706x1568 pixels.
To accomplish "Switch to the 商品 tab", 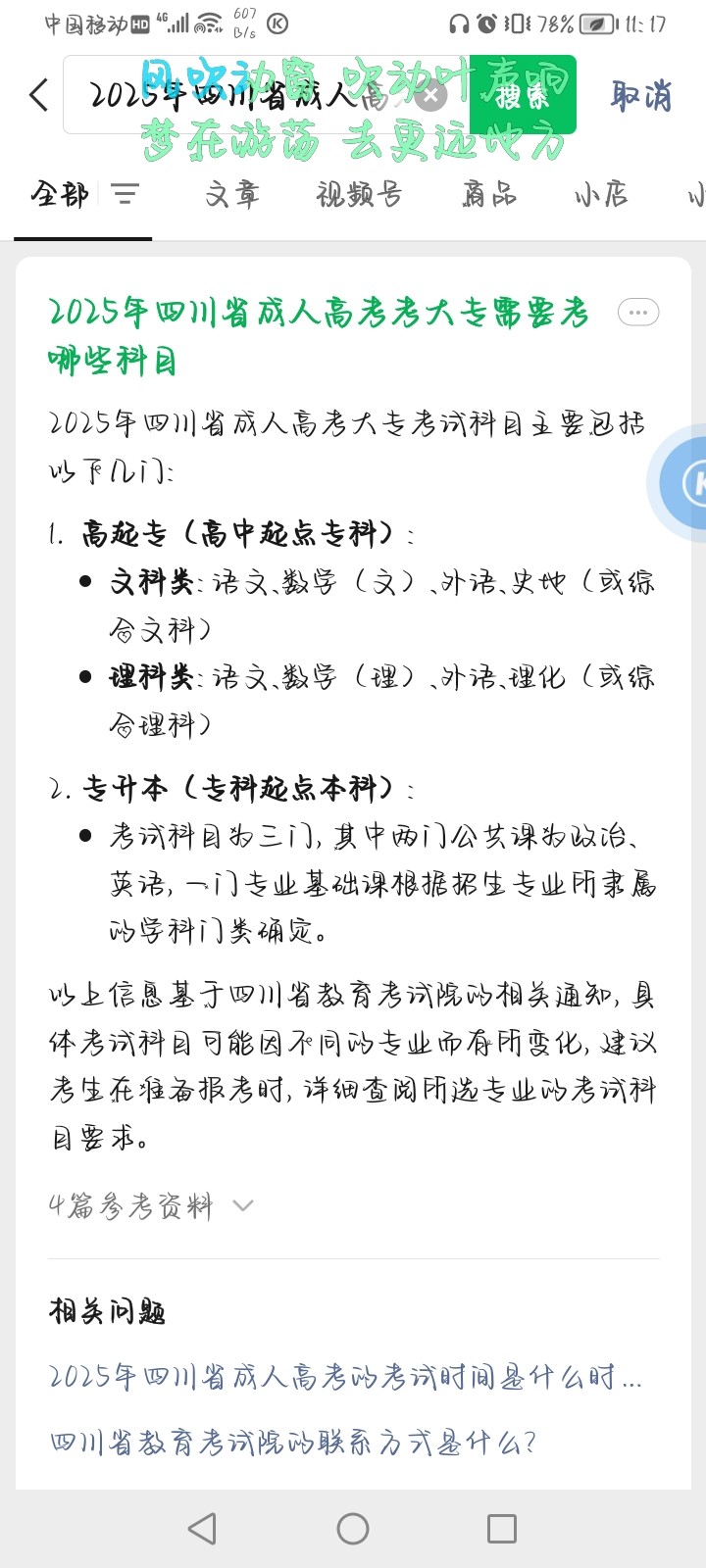I will 489,194.
